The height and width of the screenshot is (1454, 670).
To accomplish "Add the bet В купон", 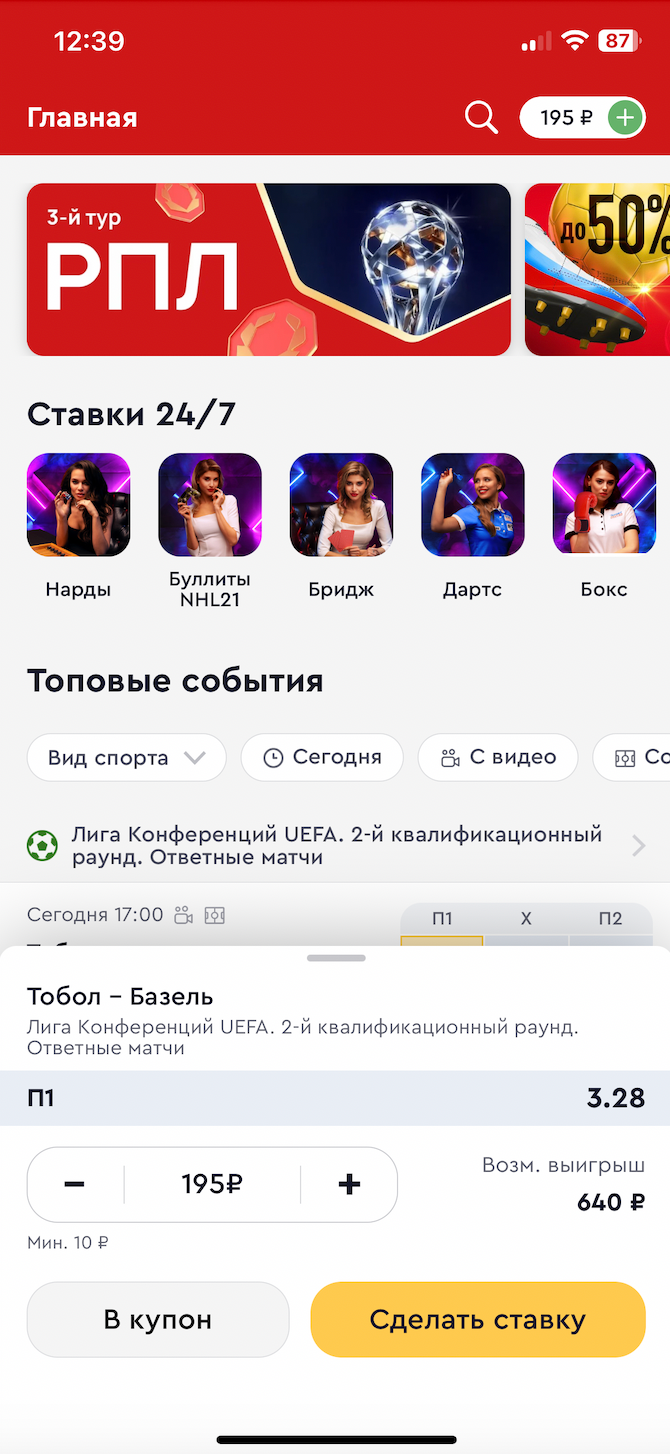I will (x=158, y=1319).
